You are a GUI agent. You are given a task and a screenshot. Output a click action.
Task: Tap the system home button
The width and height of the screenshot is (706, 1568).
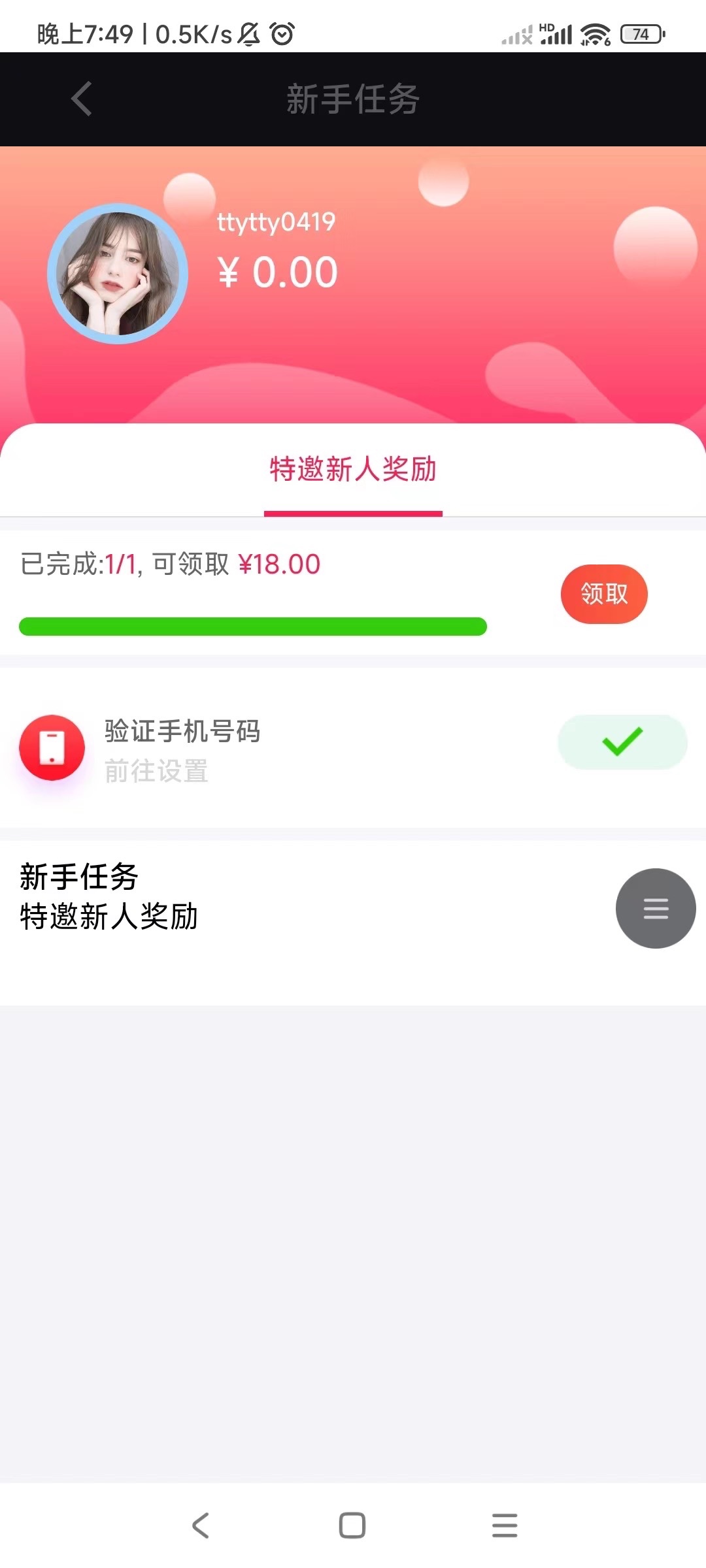(x=352, y=1526)
